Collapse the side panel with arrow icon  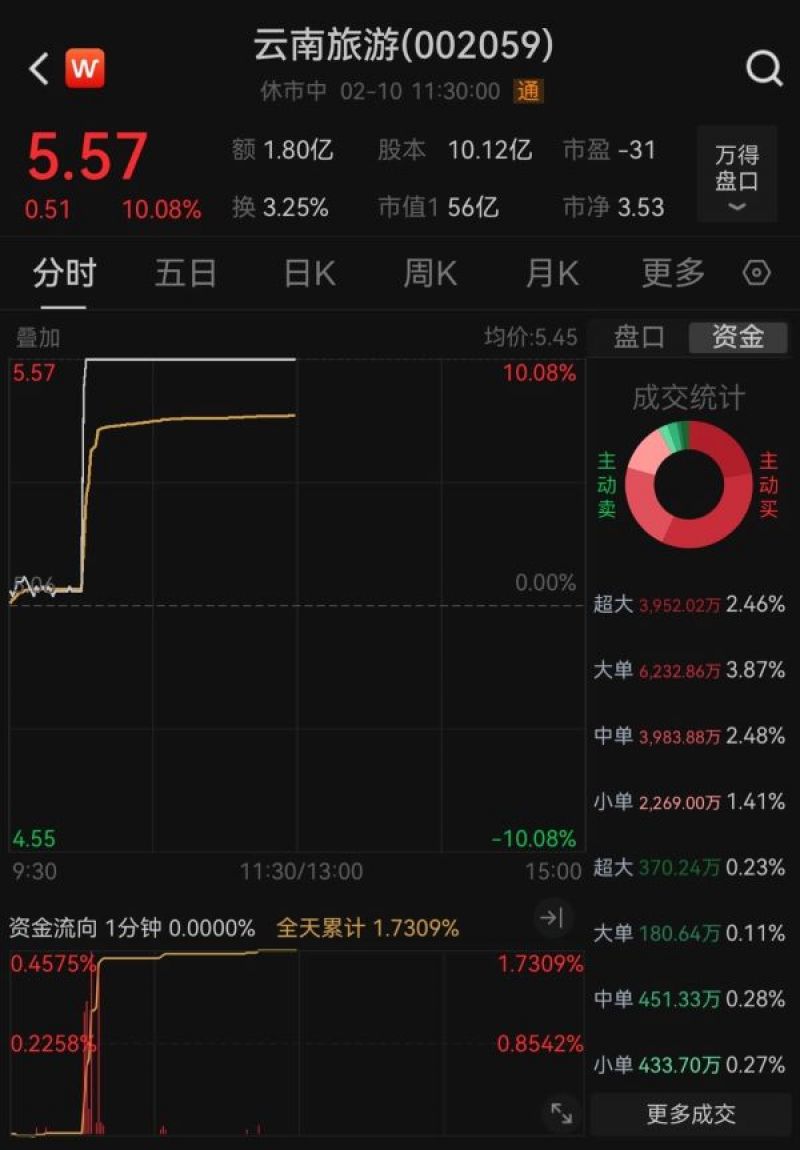552,916
